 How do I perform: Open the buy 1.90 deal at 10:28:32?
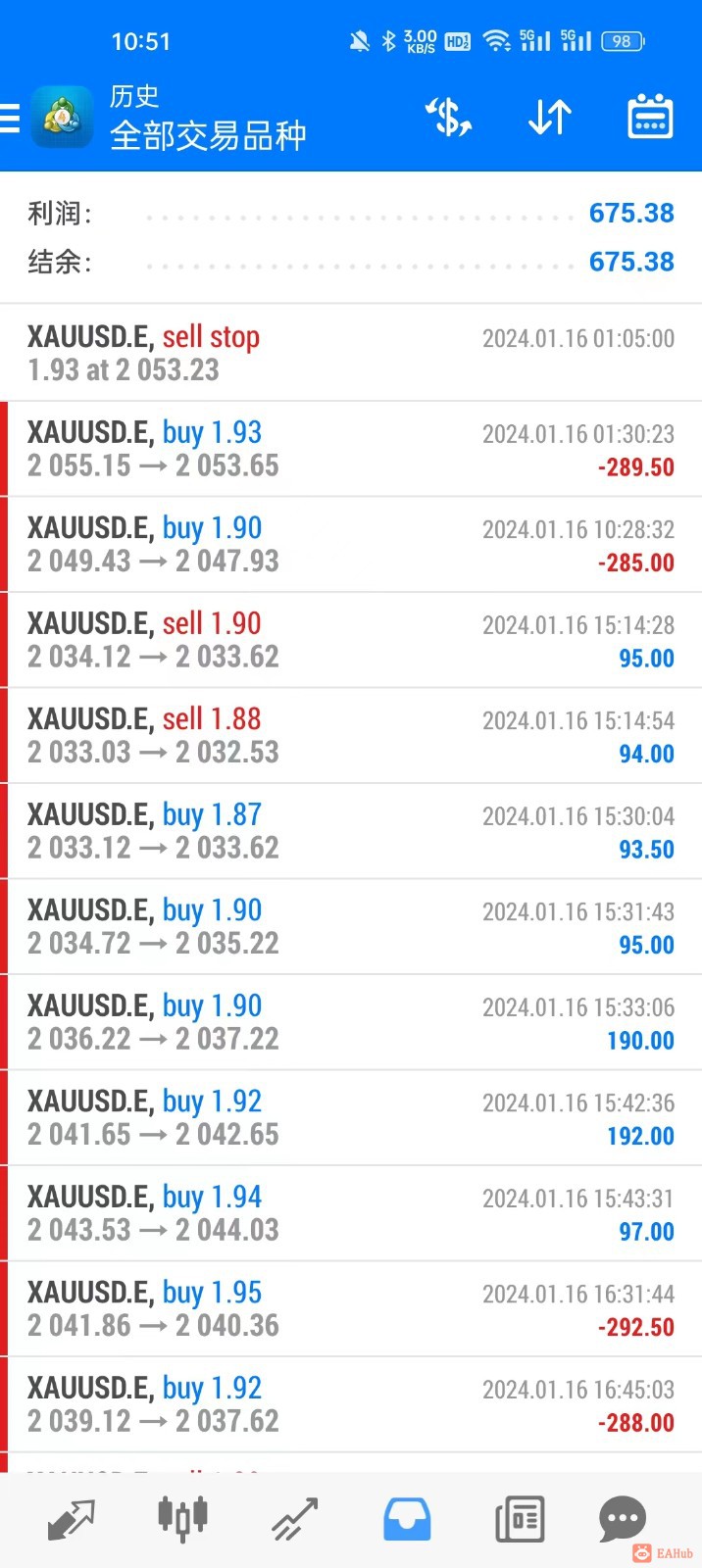[x=351, y=544]
